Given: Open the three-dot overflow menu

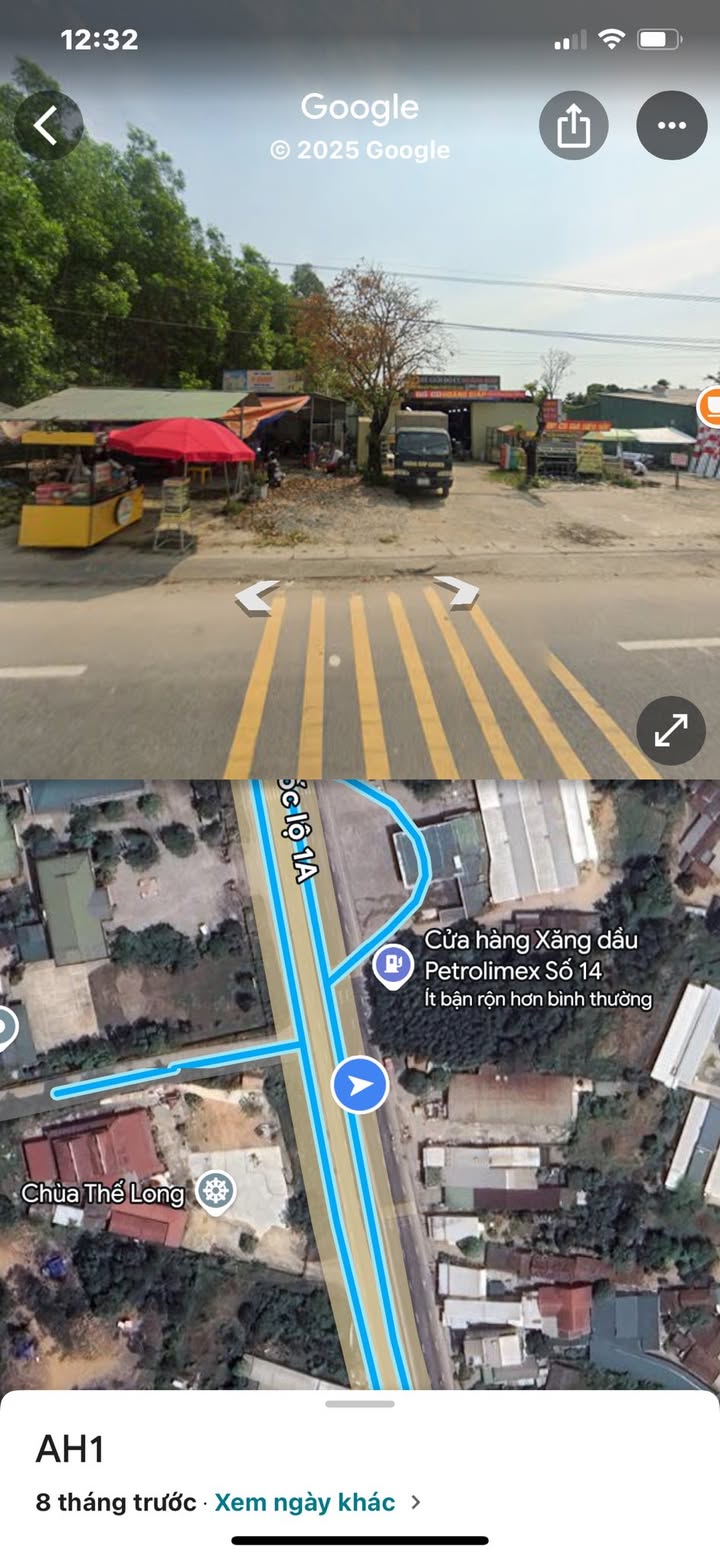Looking at the screenshot, I should pos(671,126).
